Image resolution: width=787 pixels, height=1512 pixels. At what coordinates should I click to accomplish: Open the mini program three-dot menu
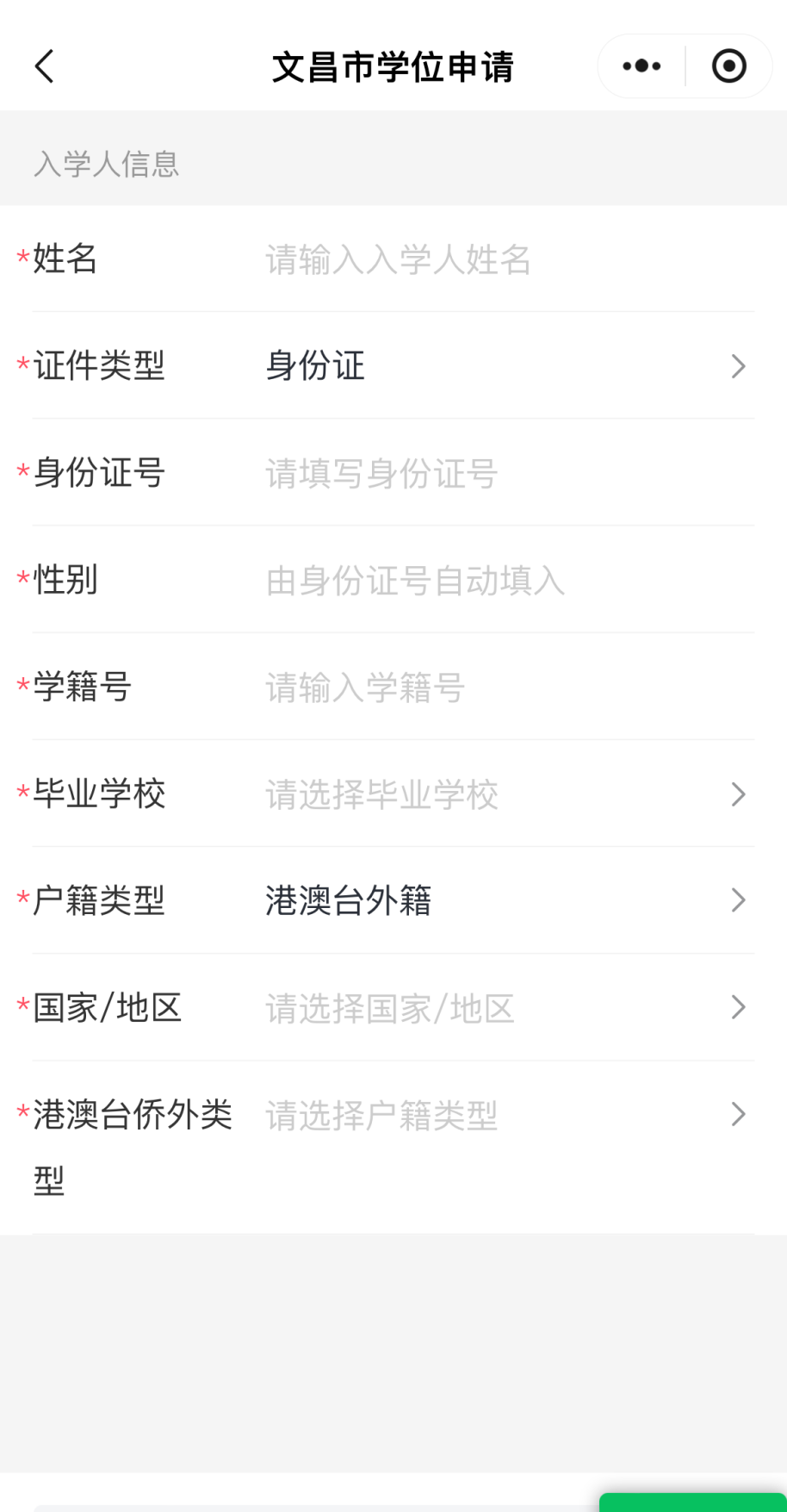click(x=641, y=66)
